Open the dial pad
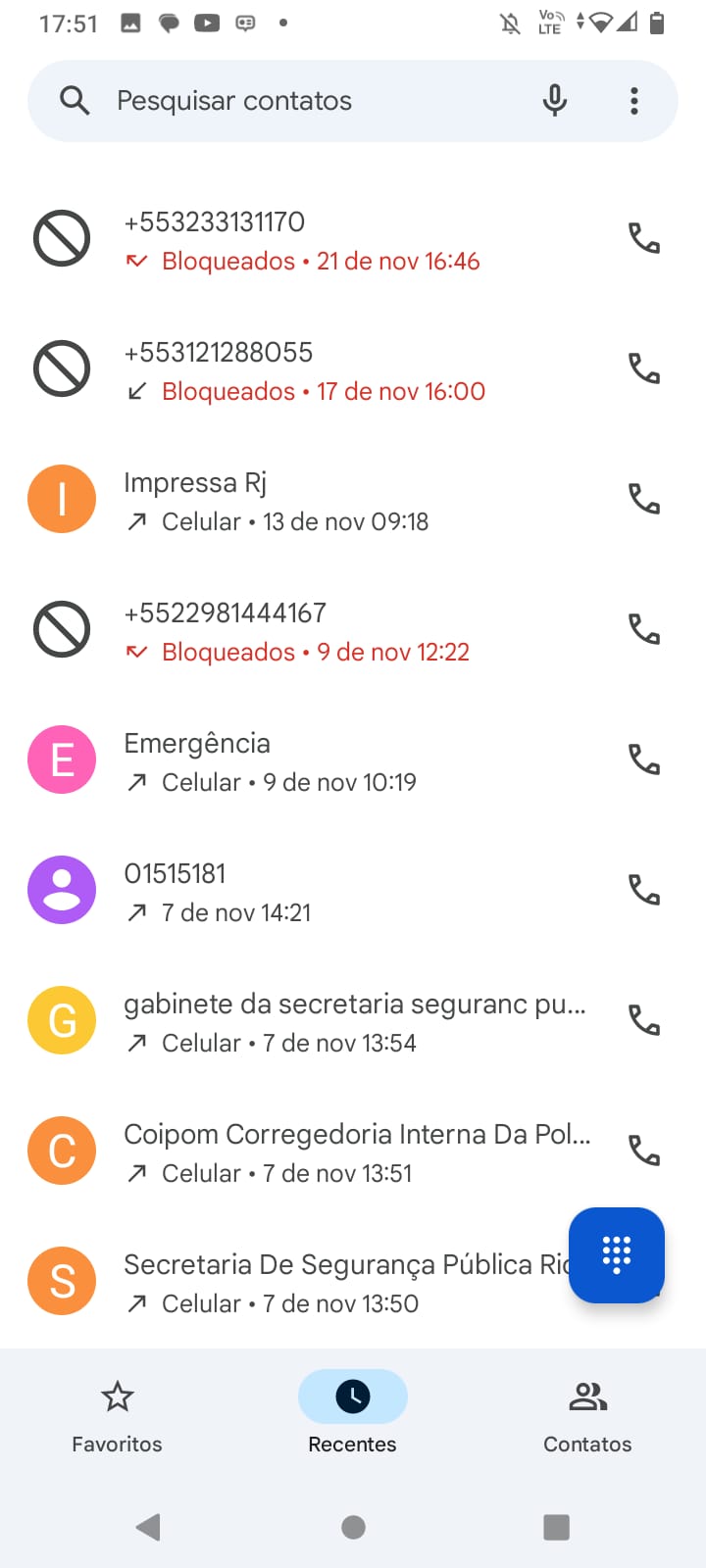The width and height of the screenshot is (706, 1568). 617,1254
